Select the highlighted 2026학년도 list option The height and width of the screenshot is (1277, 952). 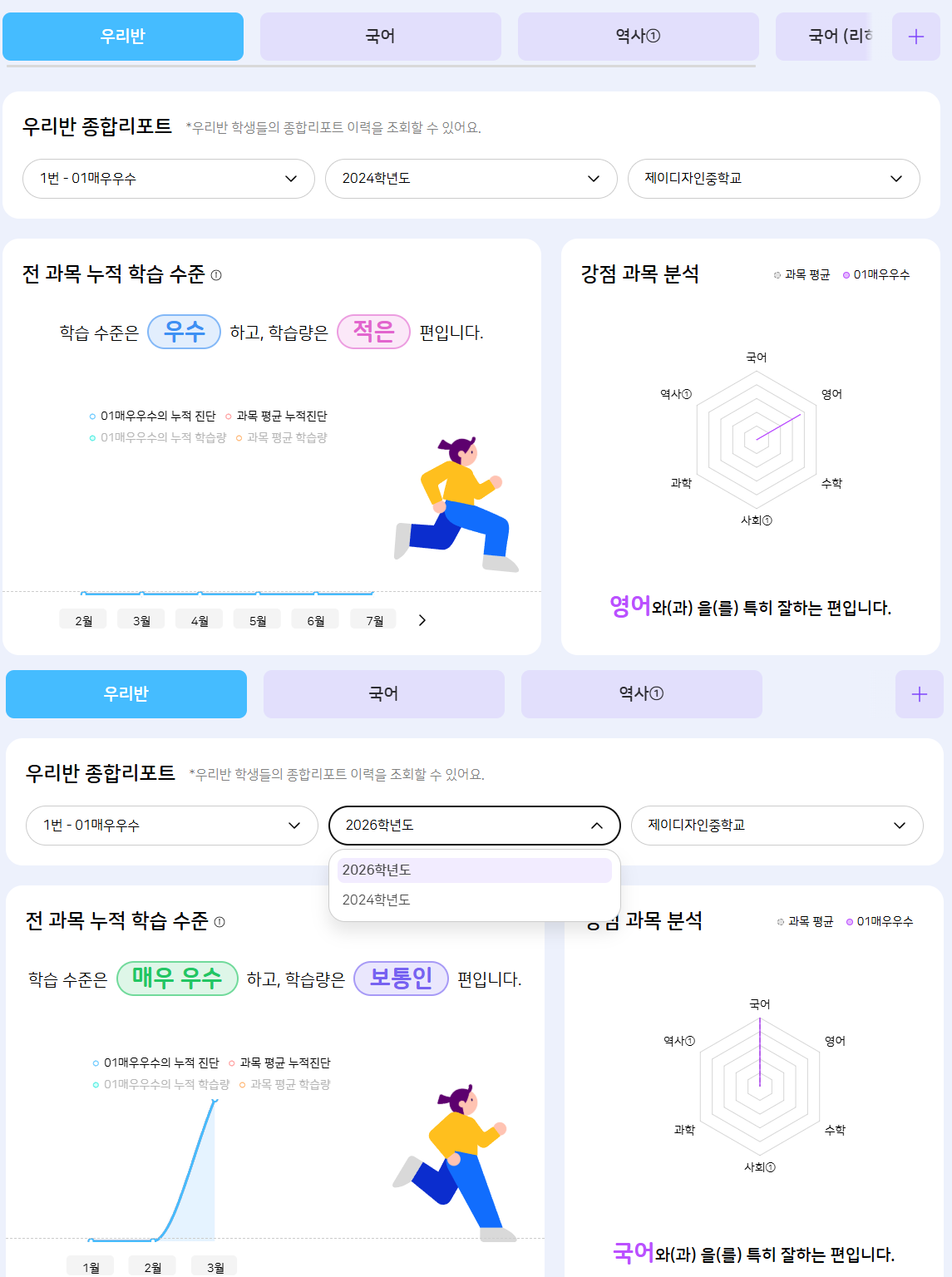point(377,870)
